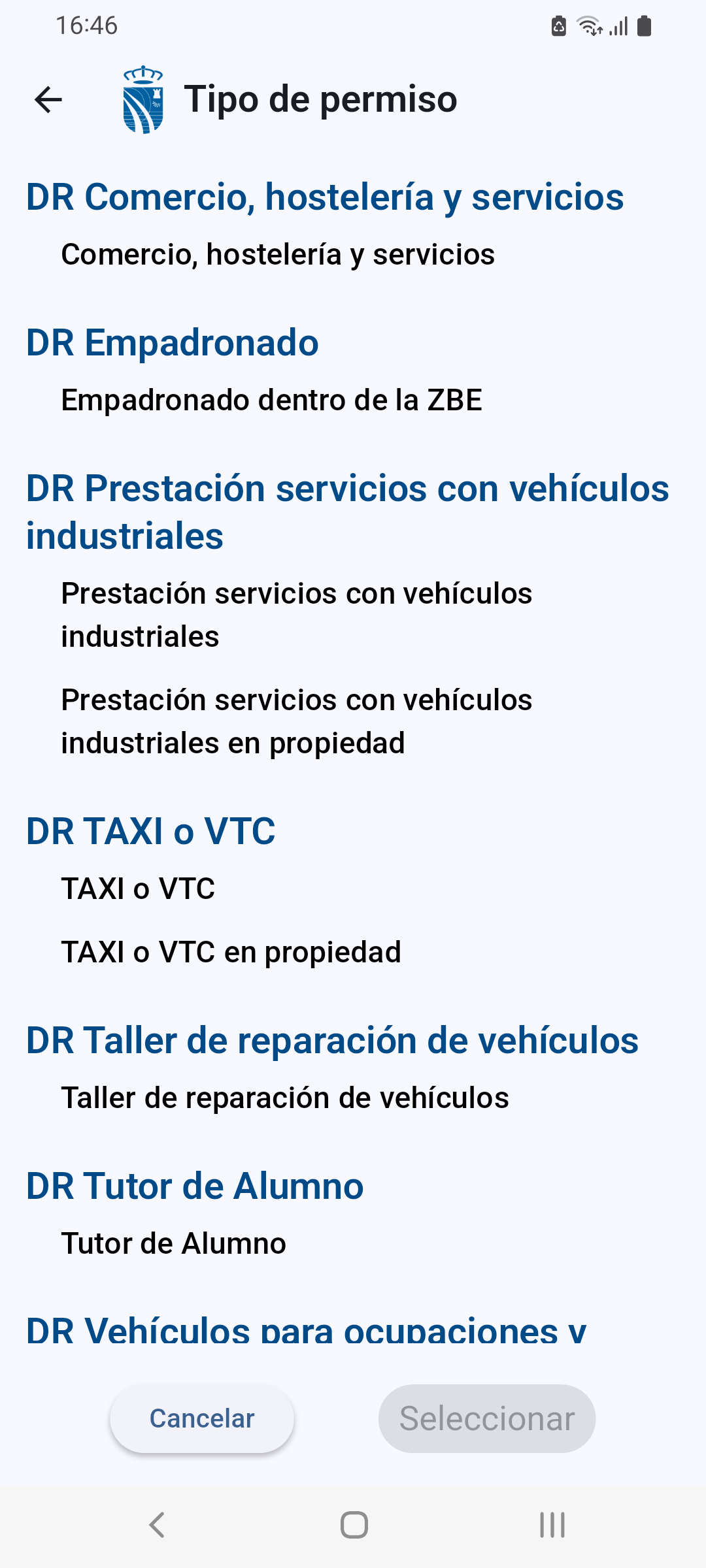706x1568 pixels.
Task: Go to the system home screen
Action: [354, 1526]
